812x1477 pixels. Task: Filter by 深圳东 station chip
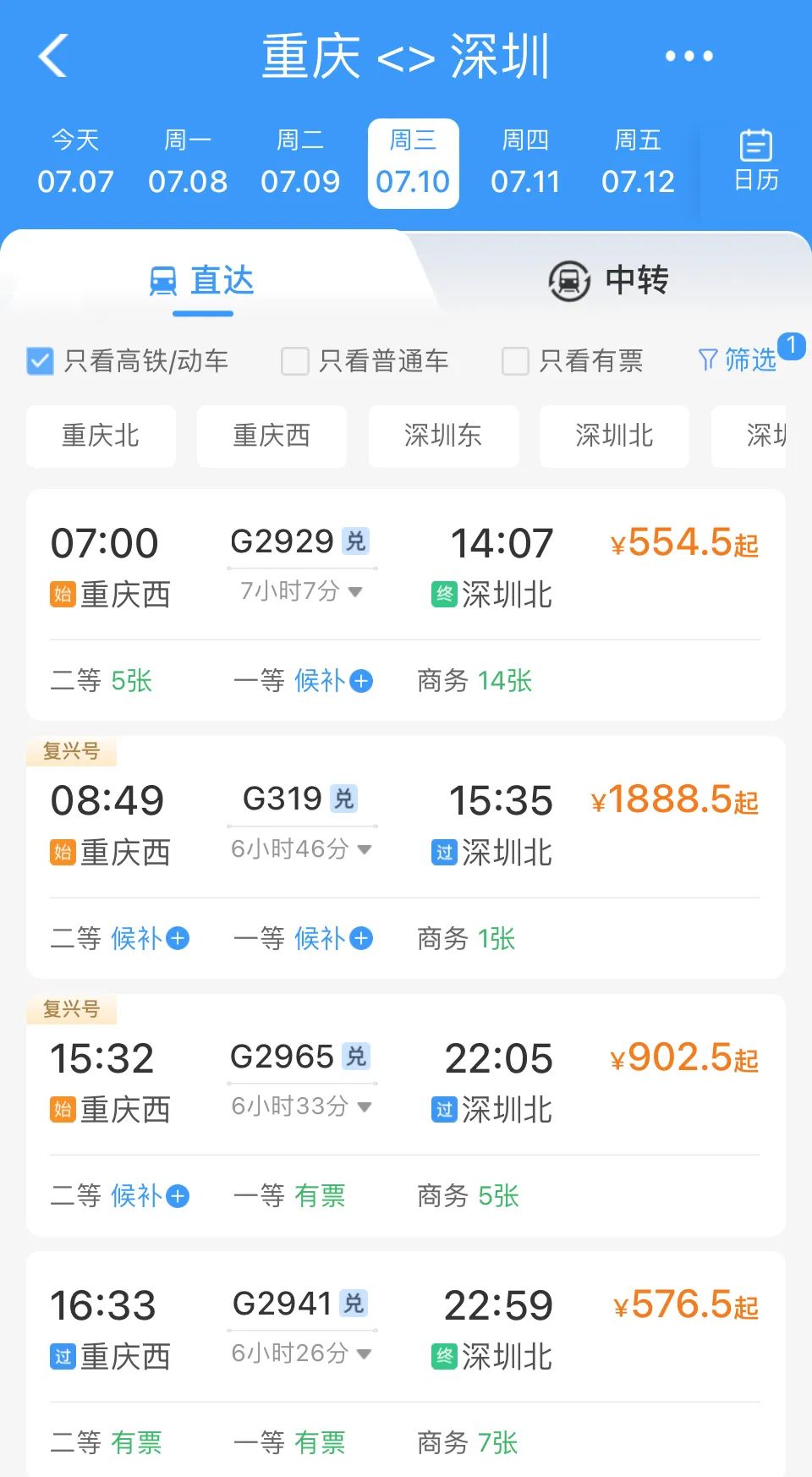tap(443, 436)
